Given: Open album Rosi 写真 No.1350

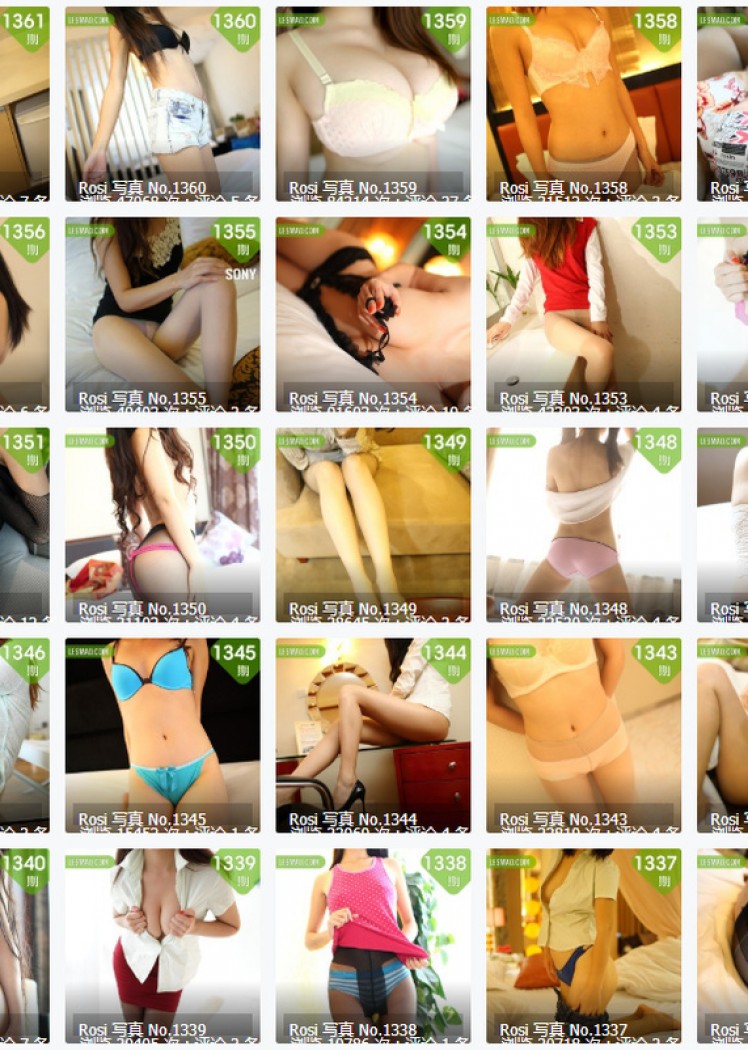Looking at the screenshot, I should pyautogui.click(x=162, y=525).
